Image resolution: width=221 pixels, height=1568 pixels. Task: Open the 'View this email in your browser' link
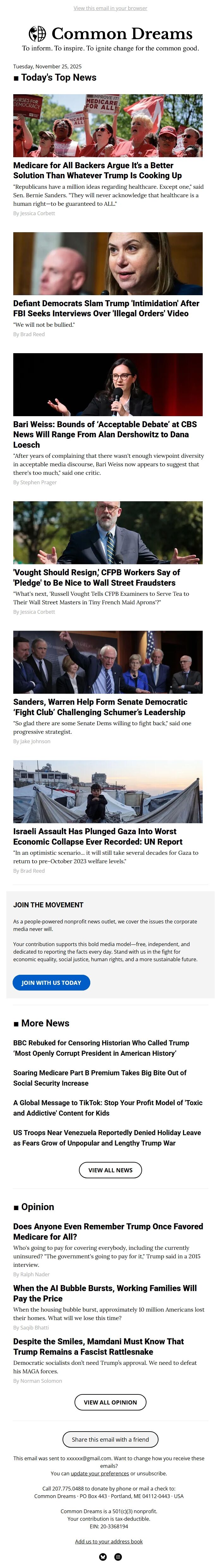[110, 9]
